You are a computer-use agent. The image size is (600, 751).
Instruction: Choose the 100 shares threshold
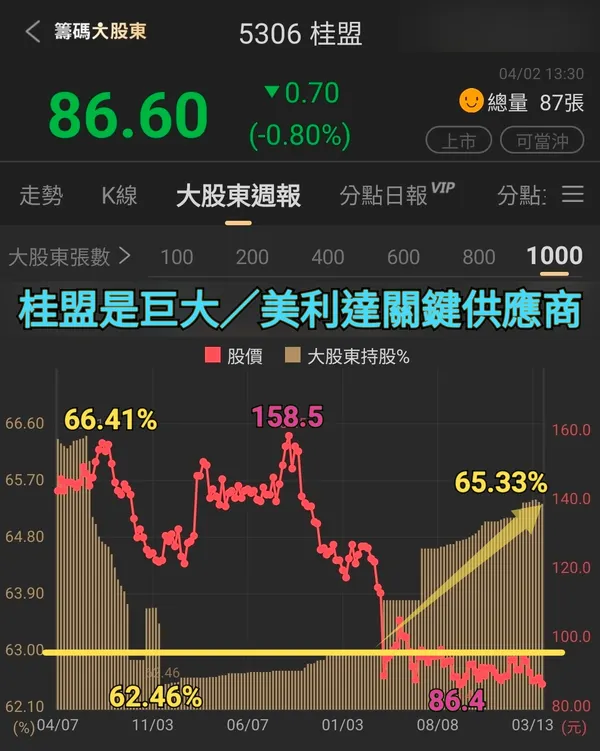[177, 257]
